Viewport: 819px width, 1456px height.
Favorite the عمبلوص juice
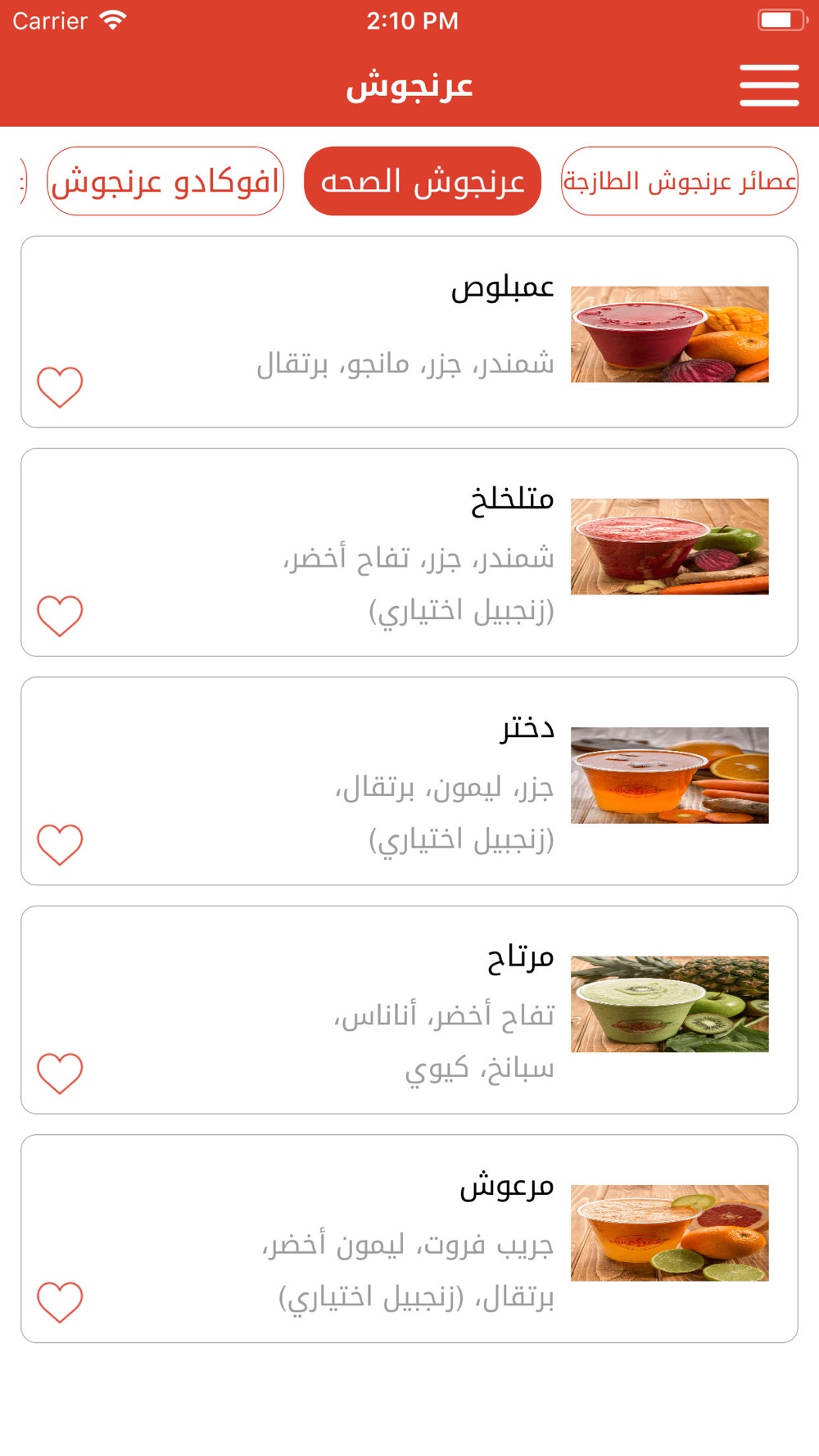pyautogui.click(x=60, y=387)
